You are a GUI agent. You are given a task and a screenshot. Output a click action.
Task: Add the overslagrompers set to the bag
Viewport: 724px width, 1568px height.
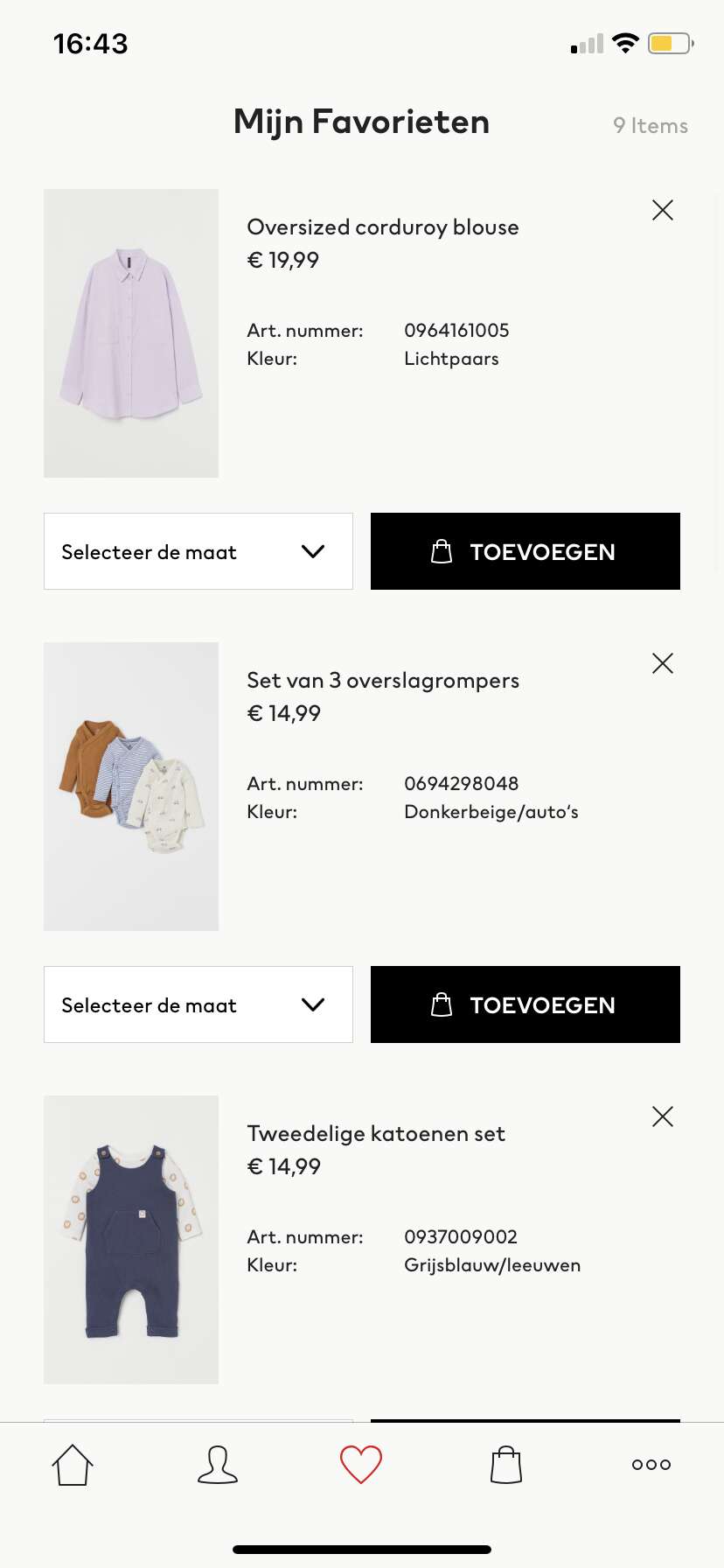526,1004
